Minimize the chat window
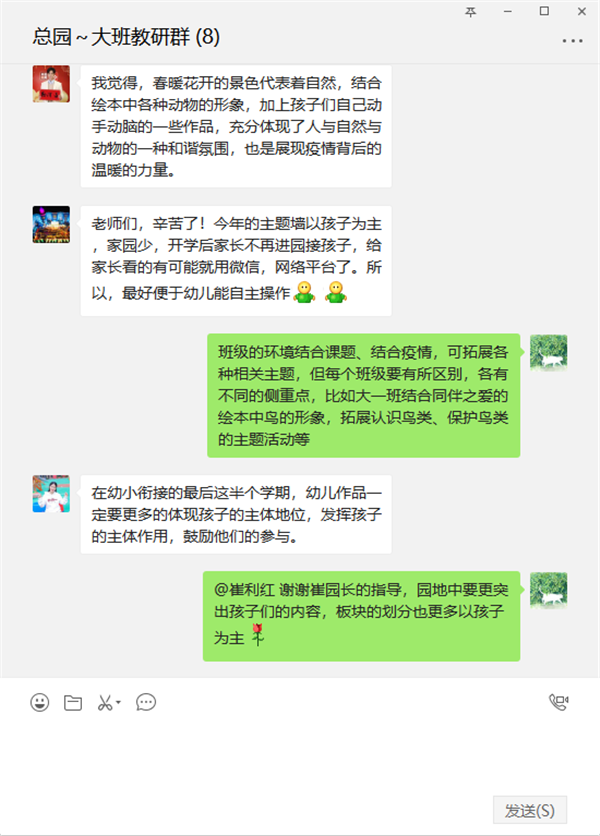The image size is (600, 836). coord(509,11)
